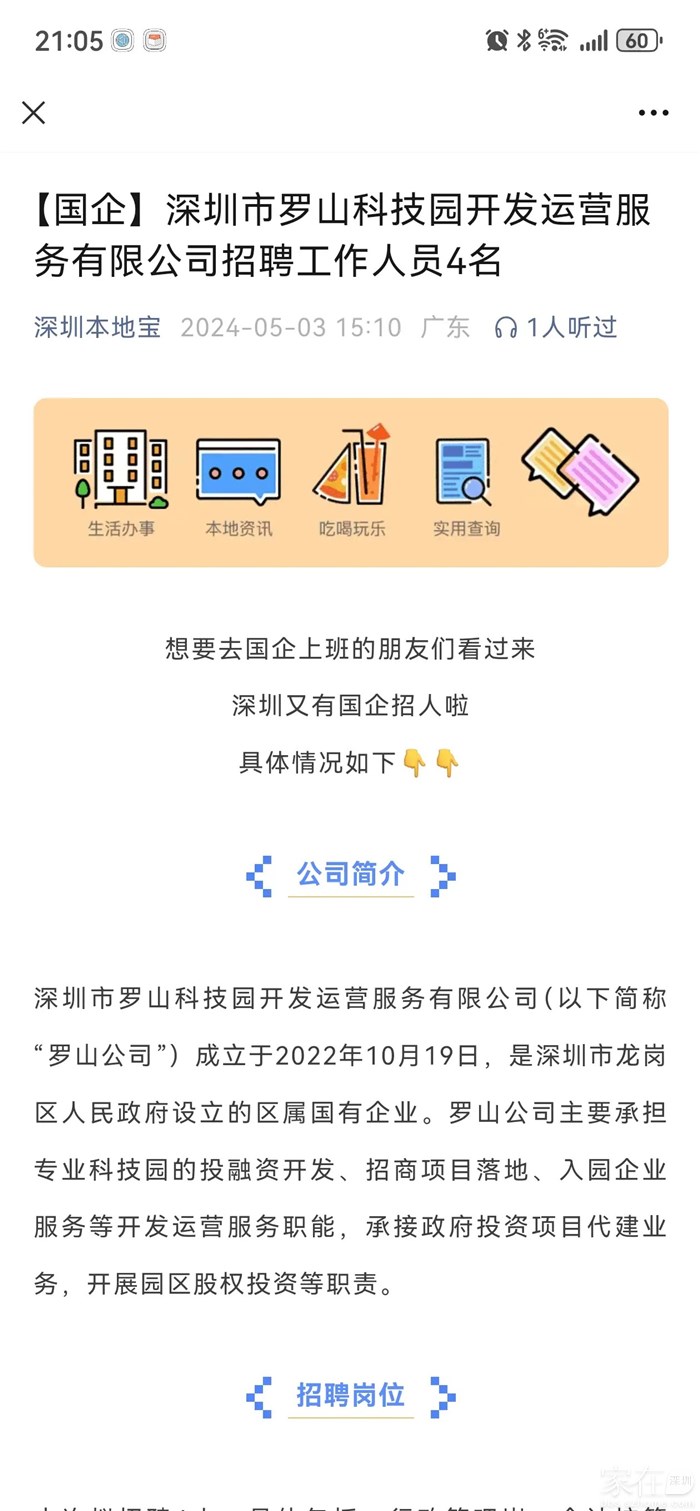The image size is (700, 1511).
Task: Close the article page
Action: coord(34,113)
